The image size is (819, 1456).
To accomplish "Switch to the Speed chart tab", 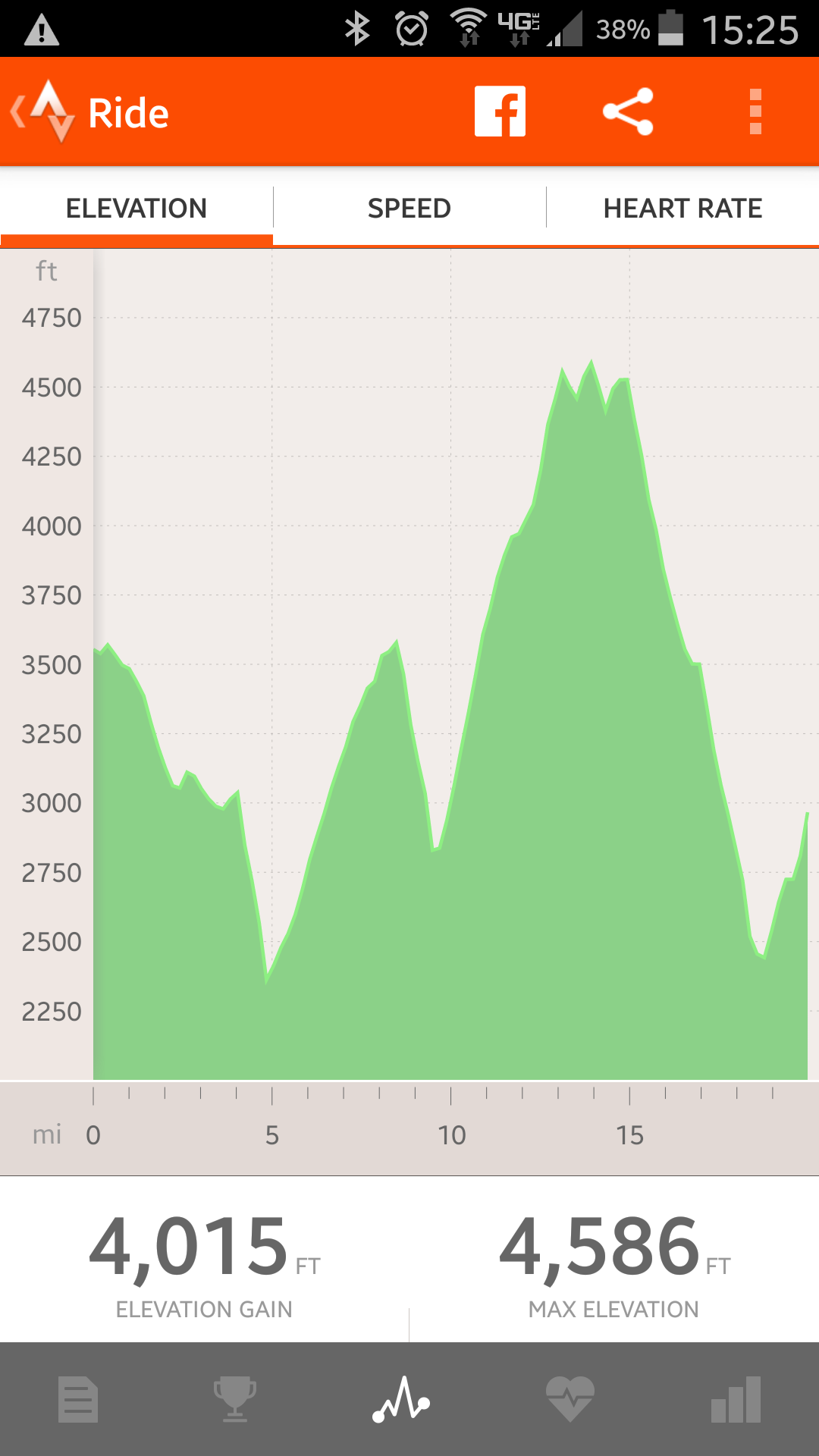I will [409, 208].
